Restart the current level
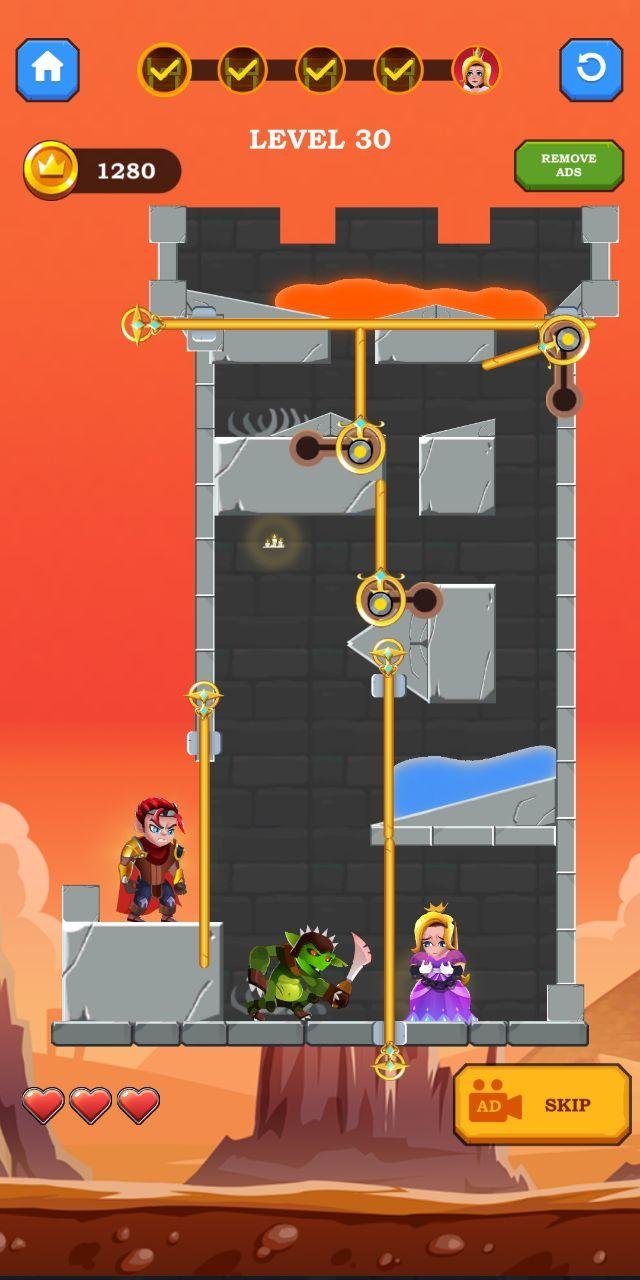Image resolution: width=640 pixels, height=1280 pixels. 590,69
